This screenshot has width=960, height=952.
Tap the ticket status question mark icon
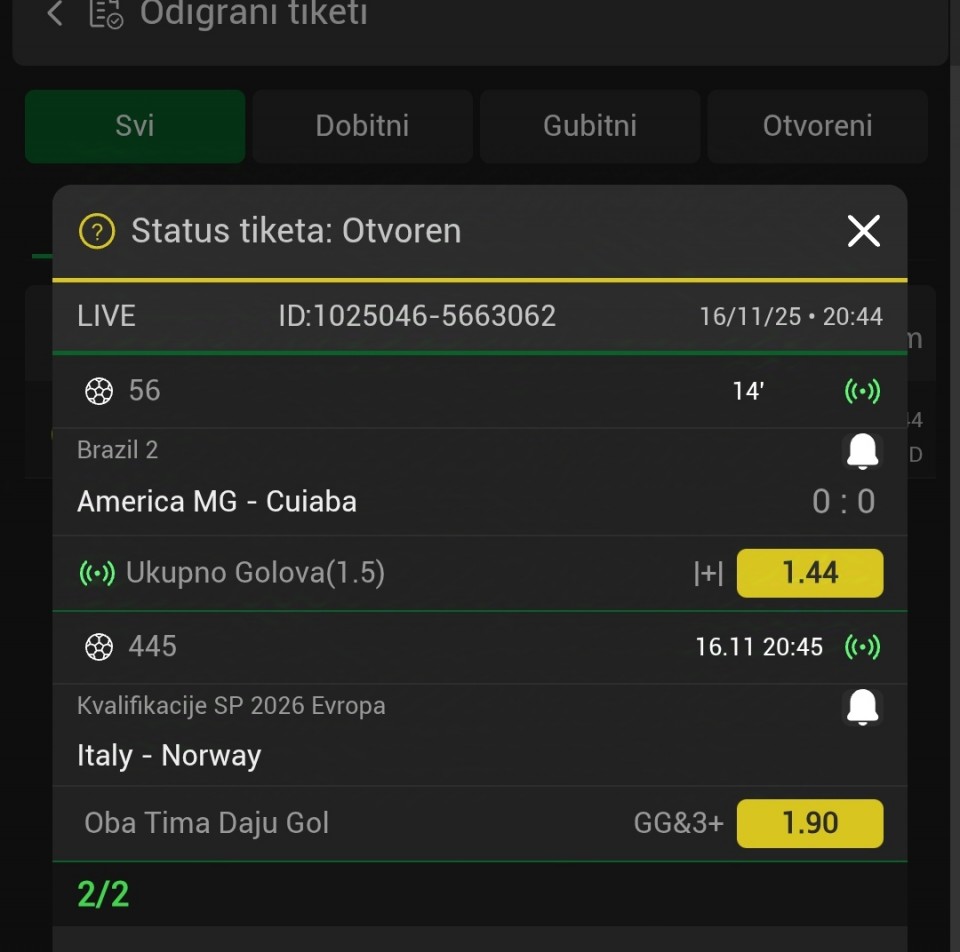pos(96,232)
